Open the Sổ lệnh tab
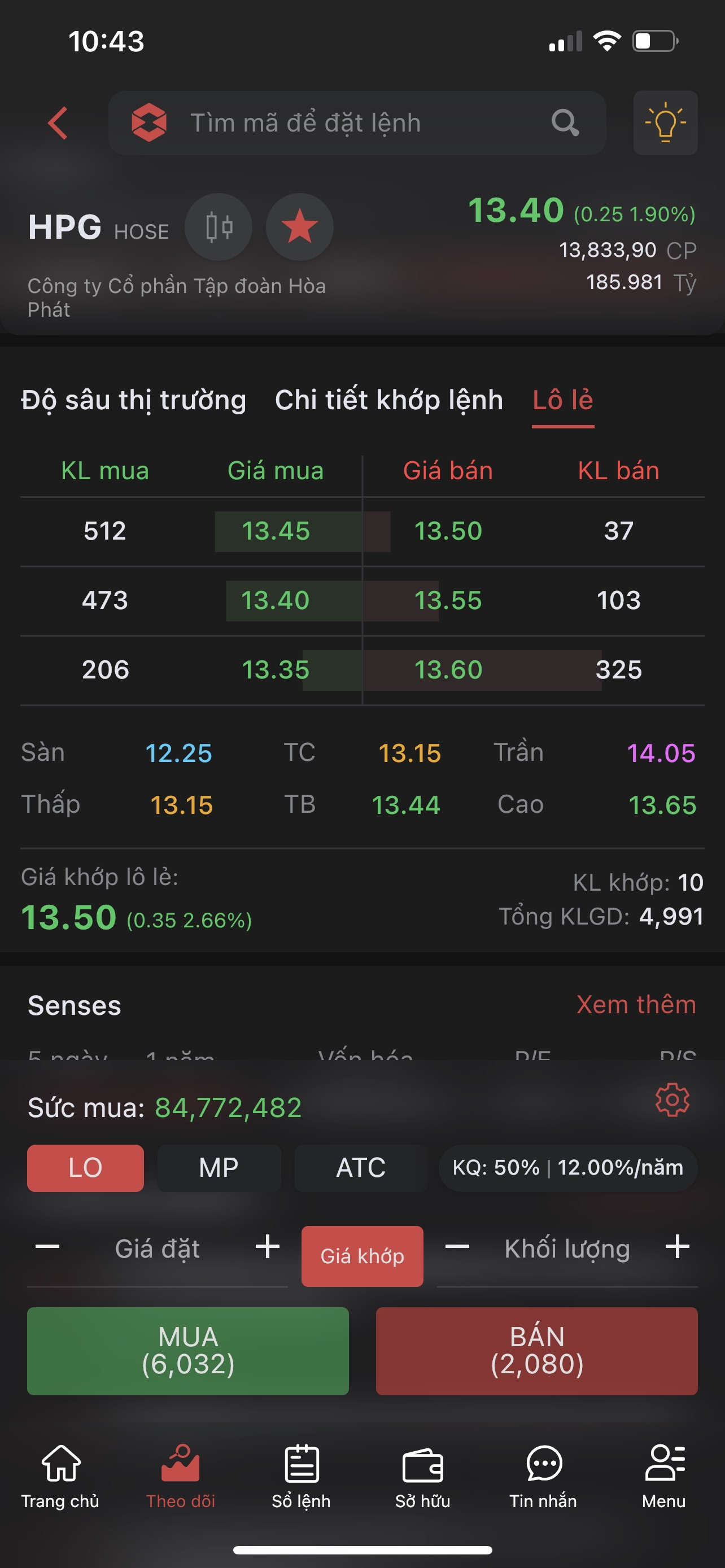This screenshot has height=1568, width=725. pyautogui.click(x=302, y=1476)
